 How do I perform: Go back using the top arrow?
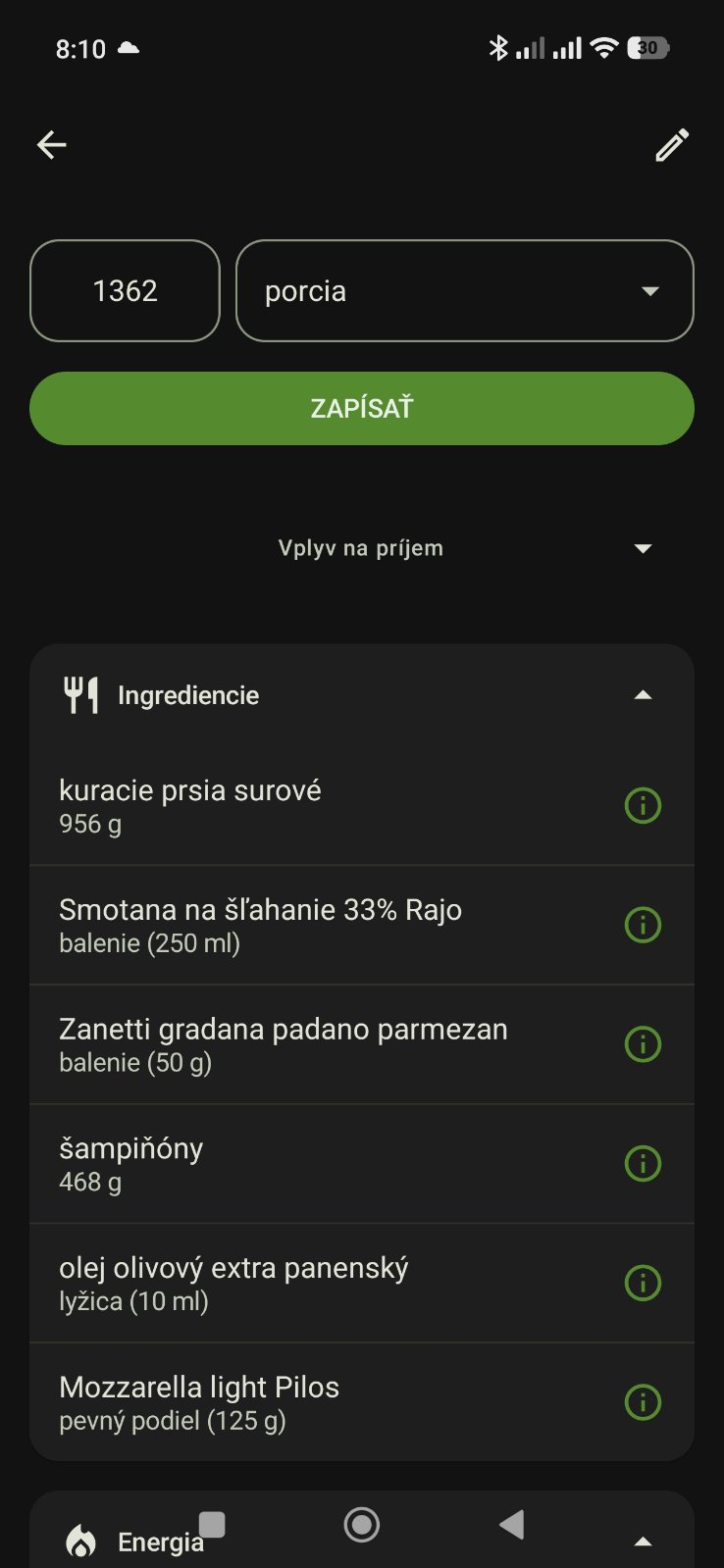click(x=52, y=145)
